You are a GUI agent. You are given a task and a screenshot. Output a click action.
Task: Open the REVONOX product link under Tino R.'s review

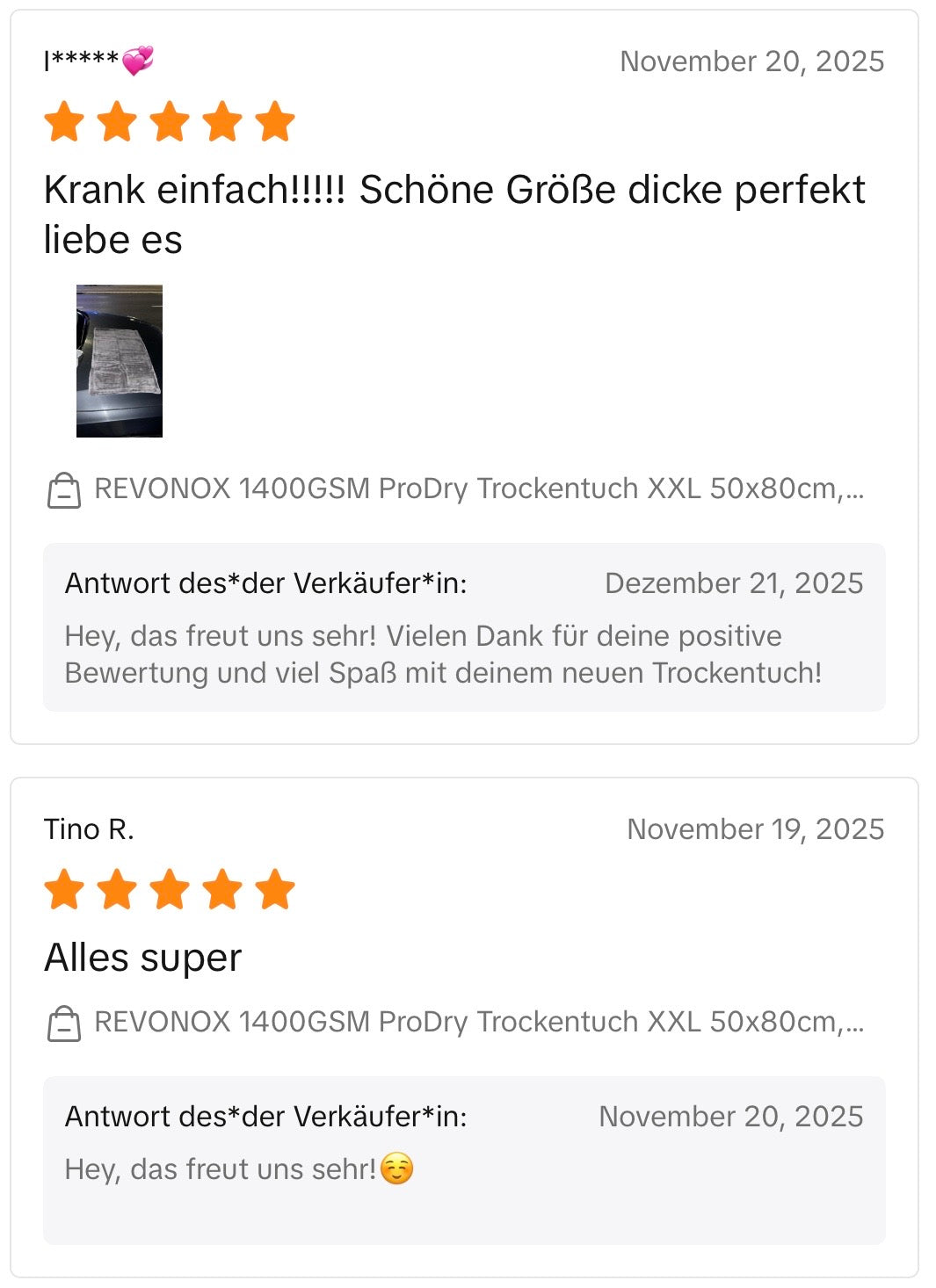pyautogui.click(x=478, y=1022)
